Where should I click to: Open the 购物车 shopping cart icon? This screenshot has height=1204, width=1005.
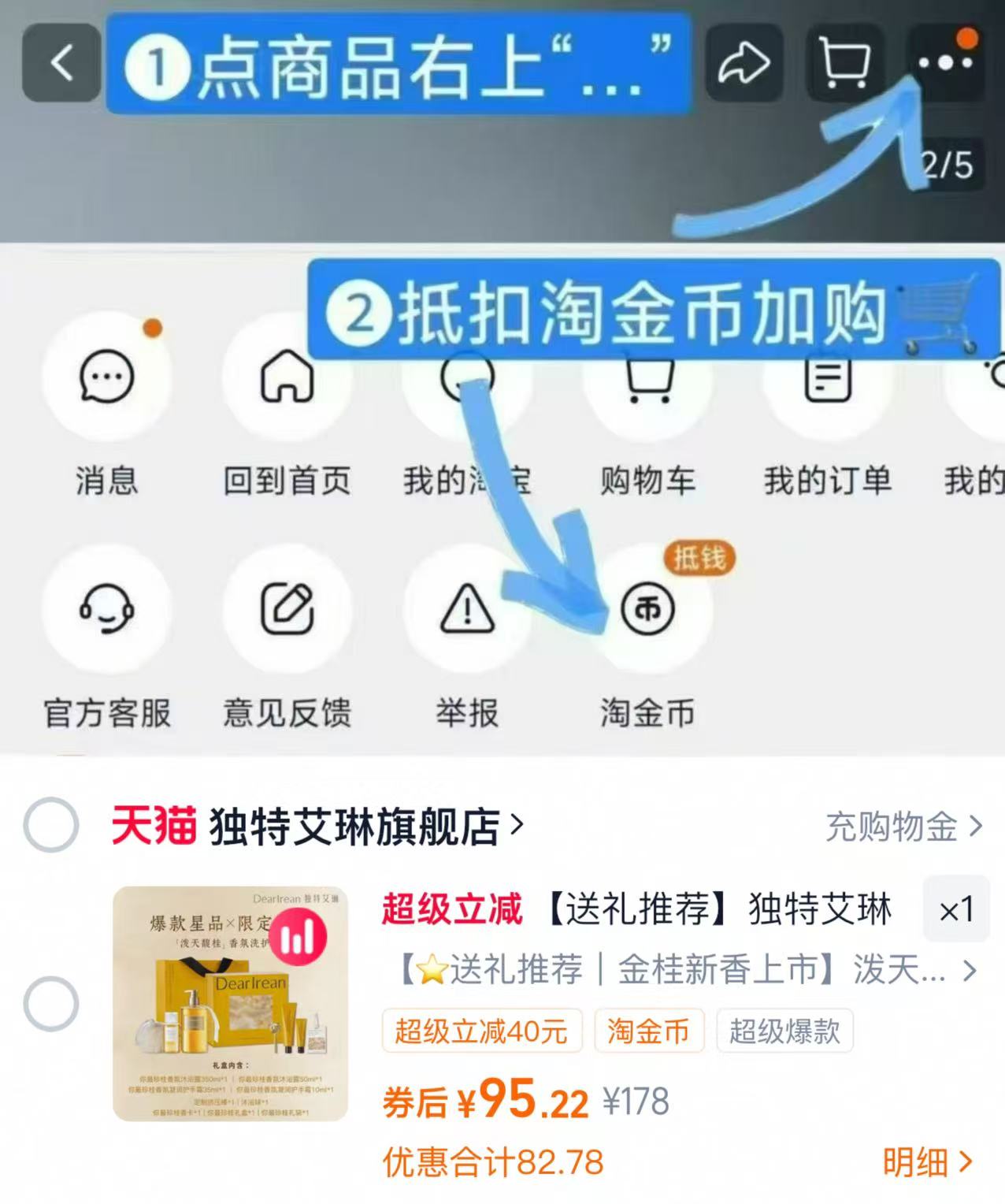pos(646,377)
